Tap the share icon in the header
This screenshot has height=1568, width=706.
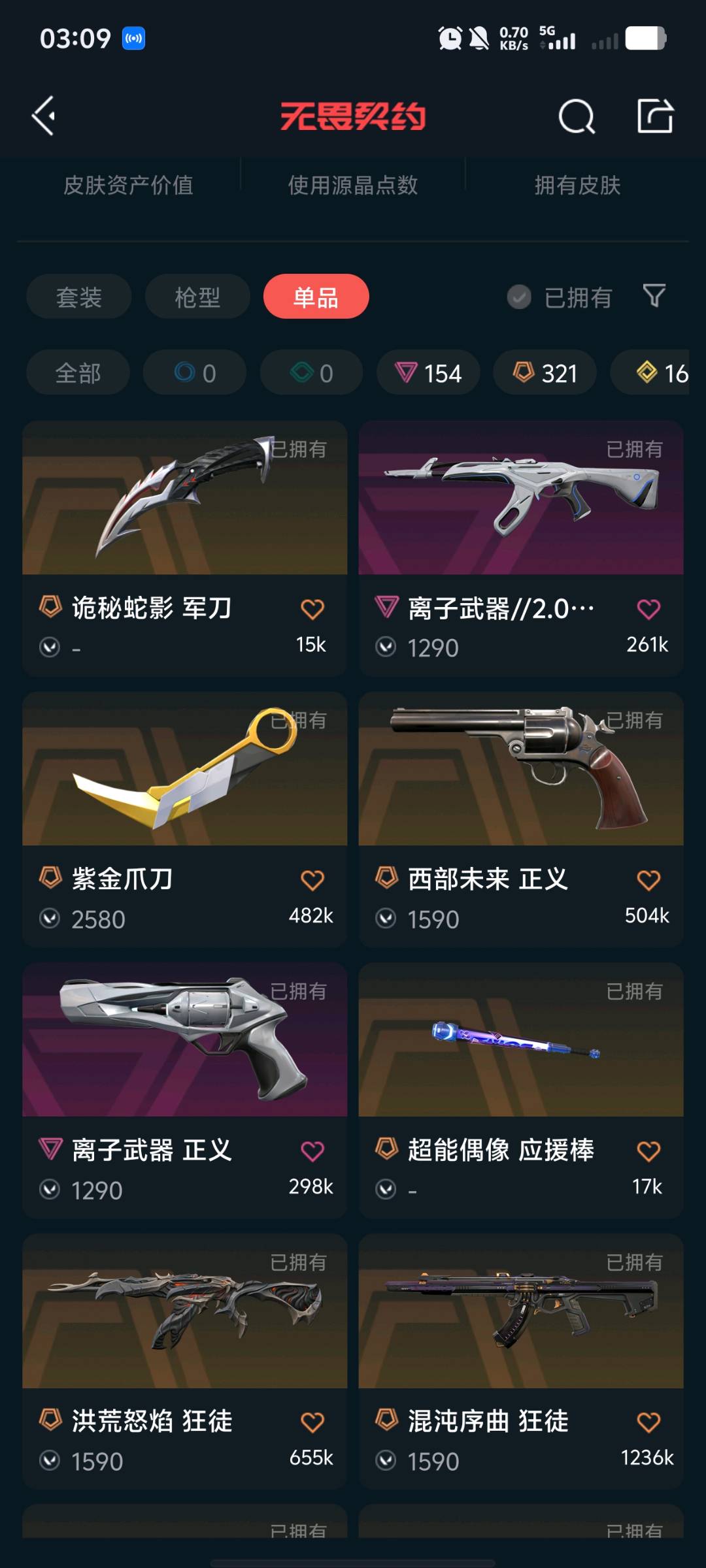654,116
